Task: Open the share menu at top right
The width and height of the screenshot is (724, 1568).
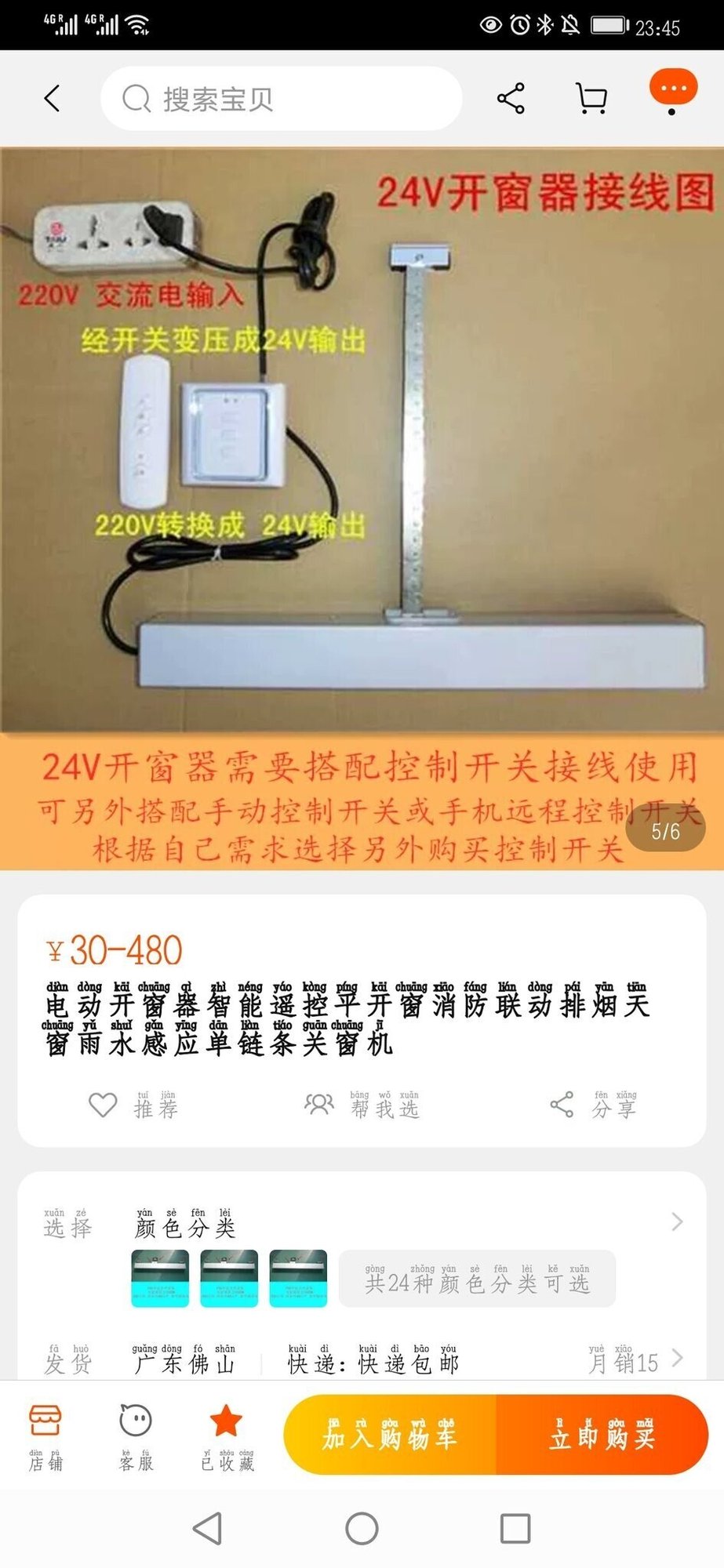Action: click(x=511, y=96)
